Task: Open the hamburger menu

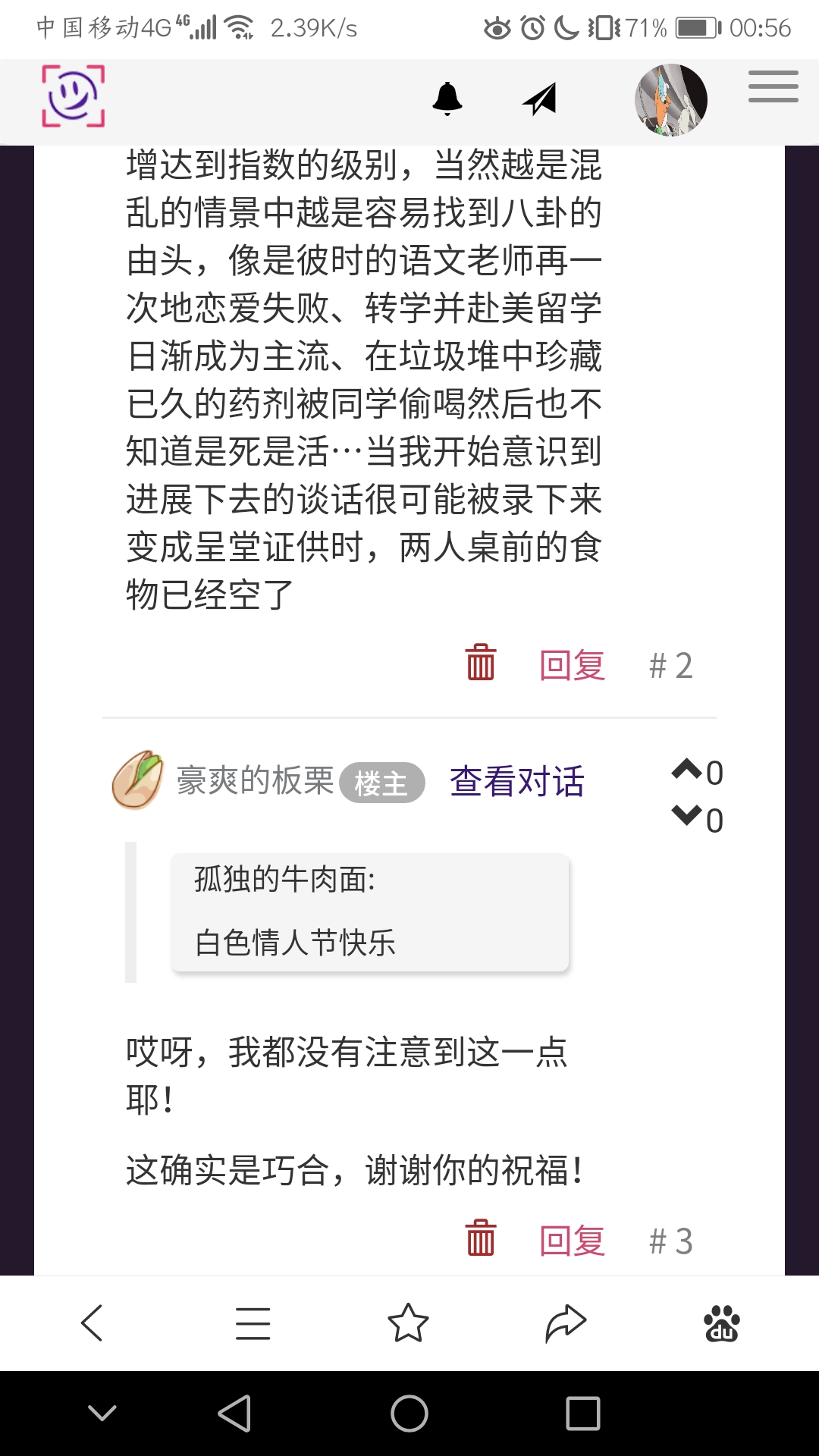Action: tap(773, 86)
